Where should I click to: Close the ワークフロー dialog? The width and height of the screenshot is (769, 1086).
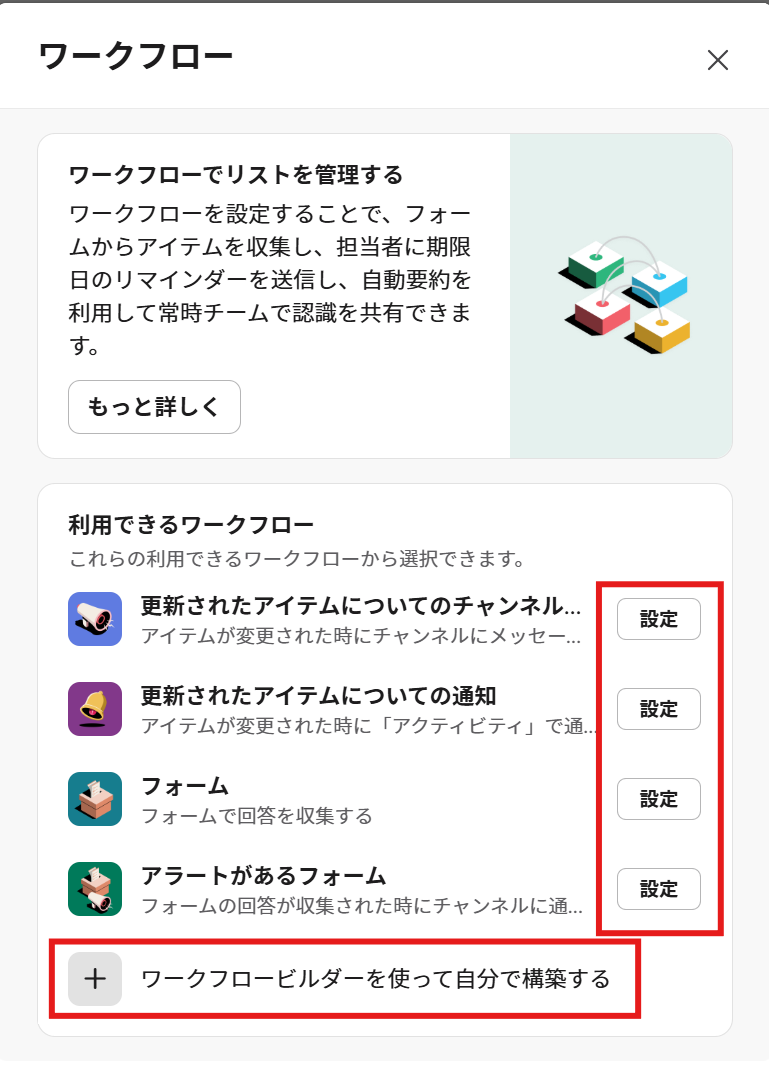coord(718,60)
